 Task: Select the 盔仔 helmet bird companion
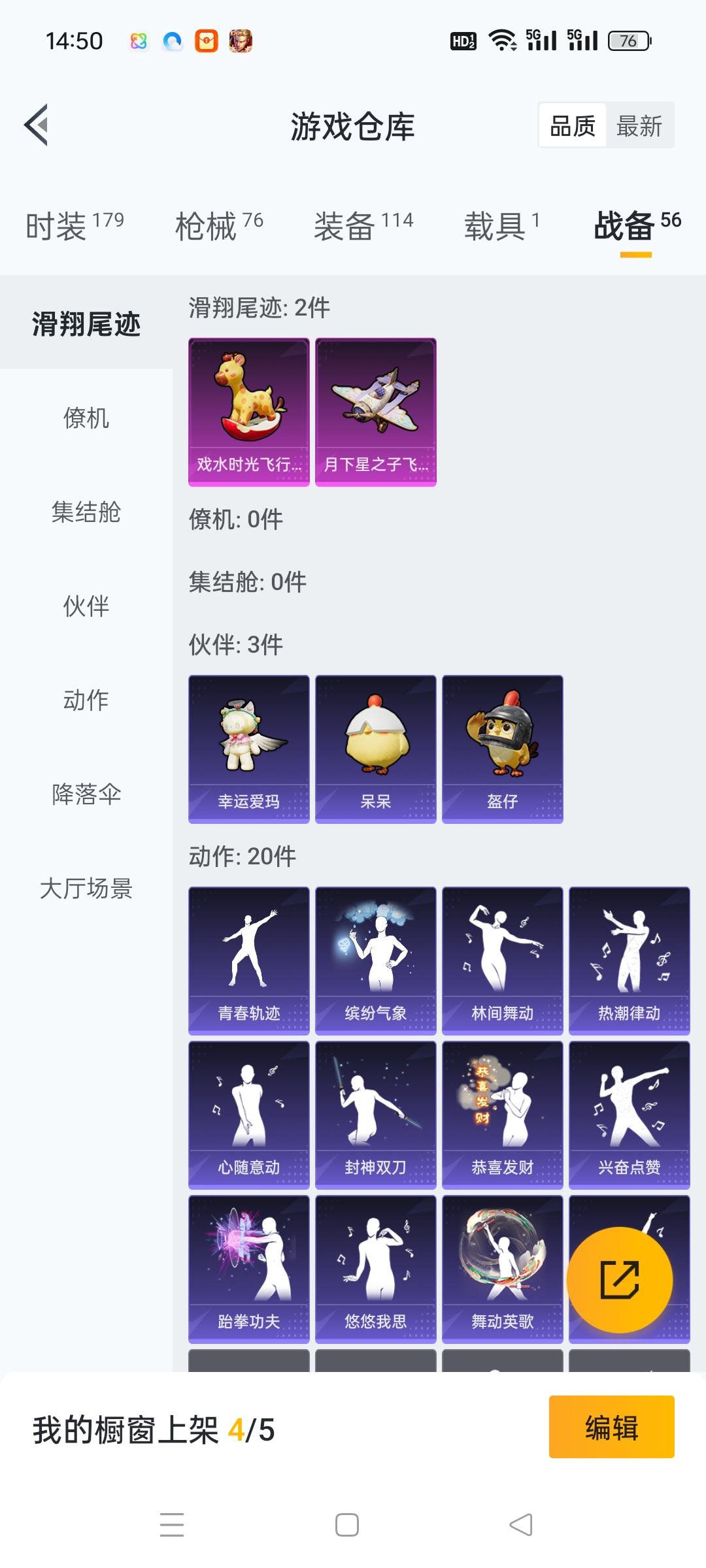(x=502, y=749)
